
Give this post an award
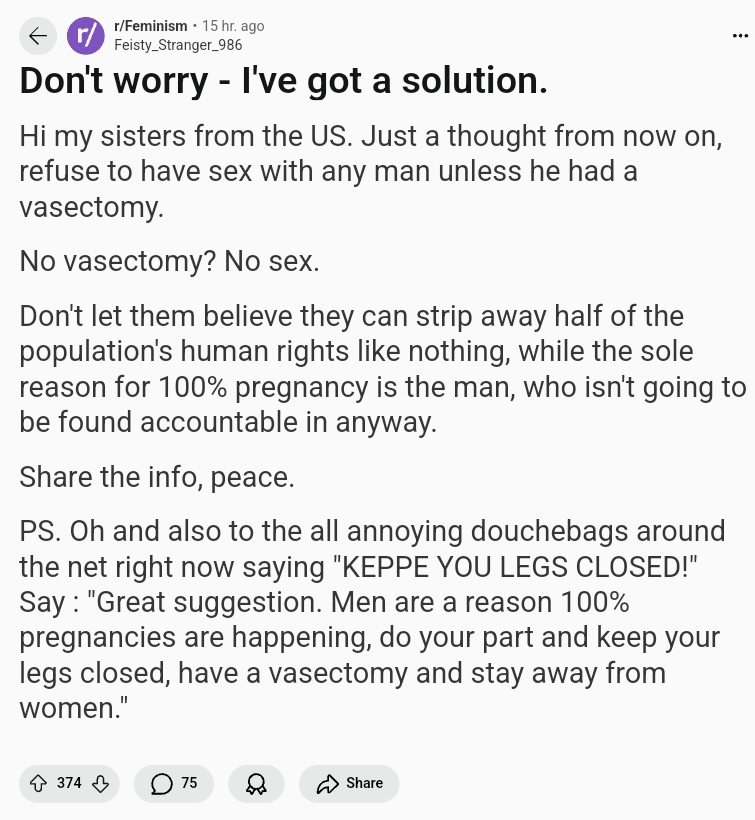click(256, 783)
